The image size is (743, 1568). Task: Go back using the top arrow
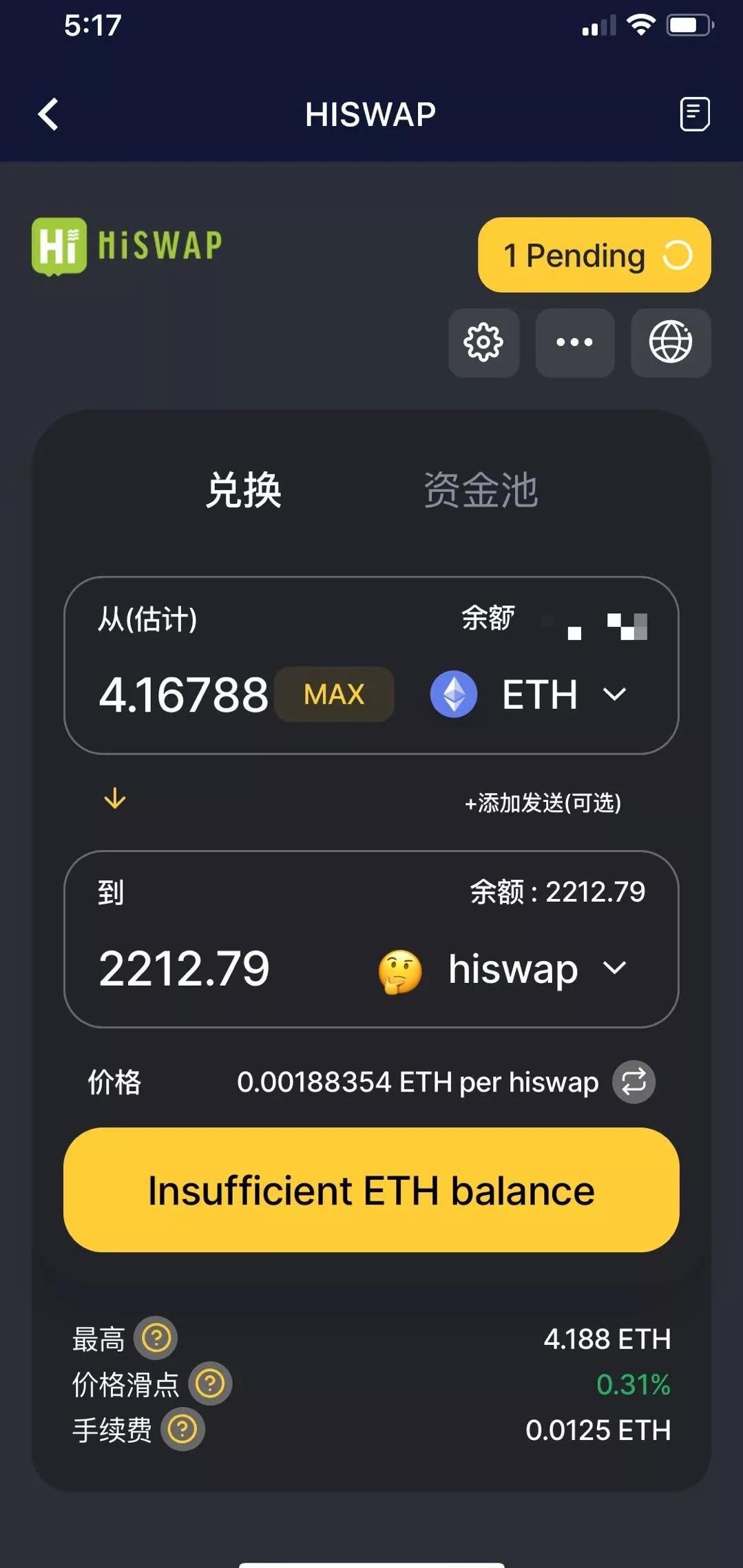(x=48, y=114)
